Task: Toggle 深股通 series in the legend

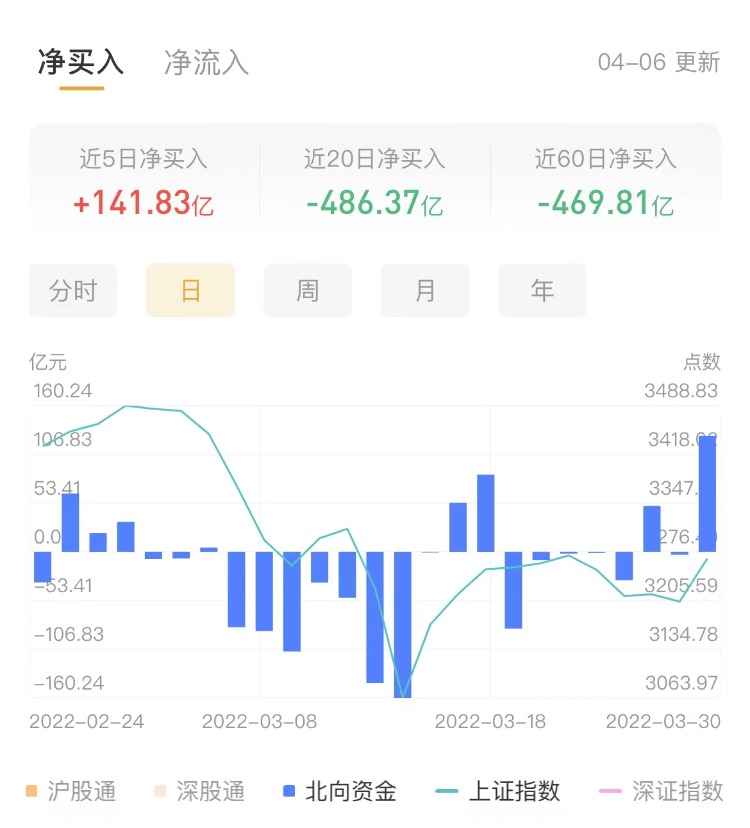Action: click(x=200, y=792)
